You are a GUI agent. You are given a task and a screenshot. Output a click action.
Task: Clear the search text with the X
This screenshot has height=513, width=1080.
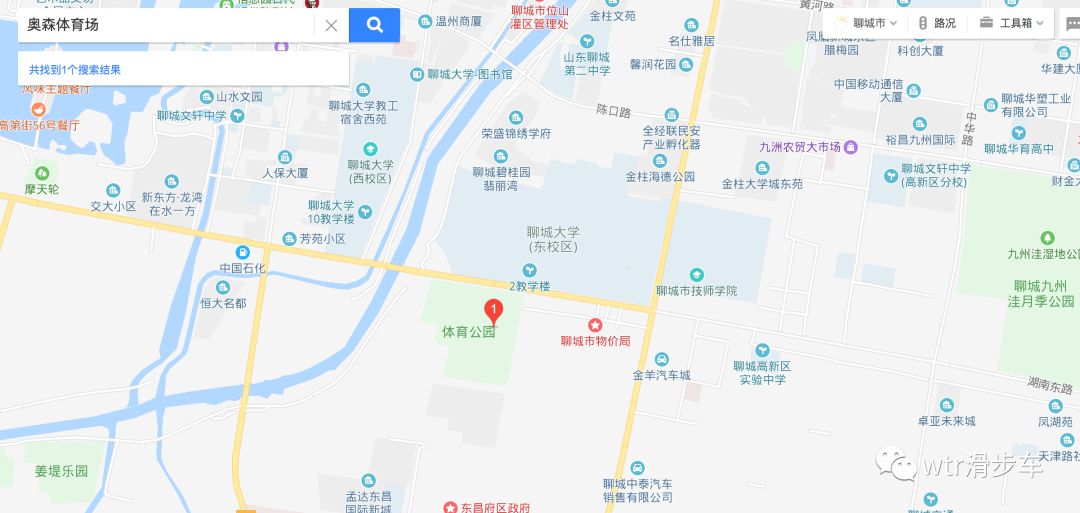click(x=332, y=25)
